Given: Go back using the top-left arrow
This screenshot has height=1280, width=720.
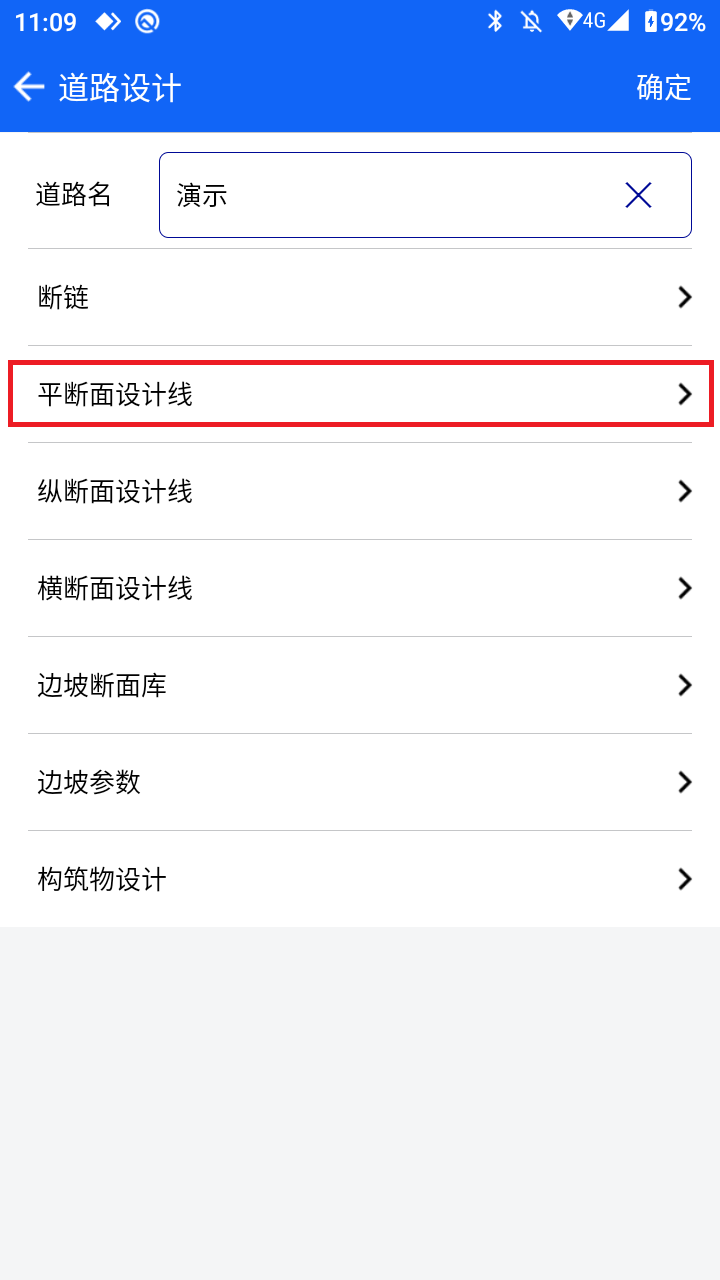Looking at the screenshot, I should pyautogui.click(x=29, y=88).
